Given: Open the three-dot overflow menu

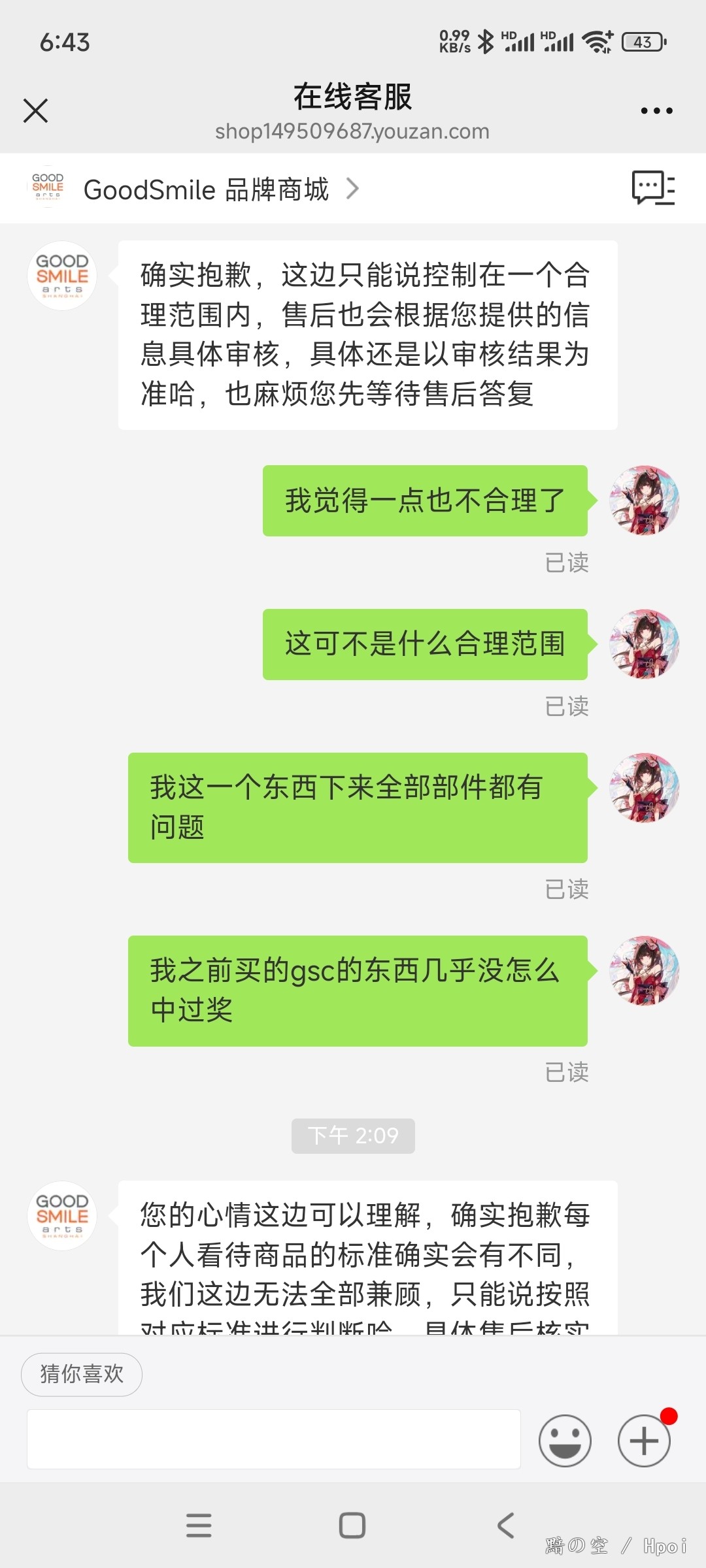Looking at the screenshot, I should click(656, 110).
